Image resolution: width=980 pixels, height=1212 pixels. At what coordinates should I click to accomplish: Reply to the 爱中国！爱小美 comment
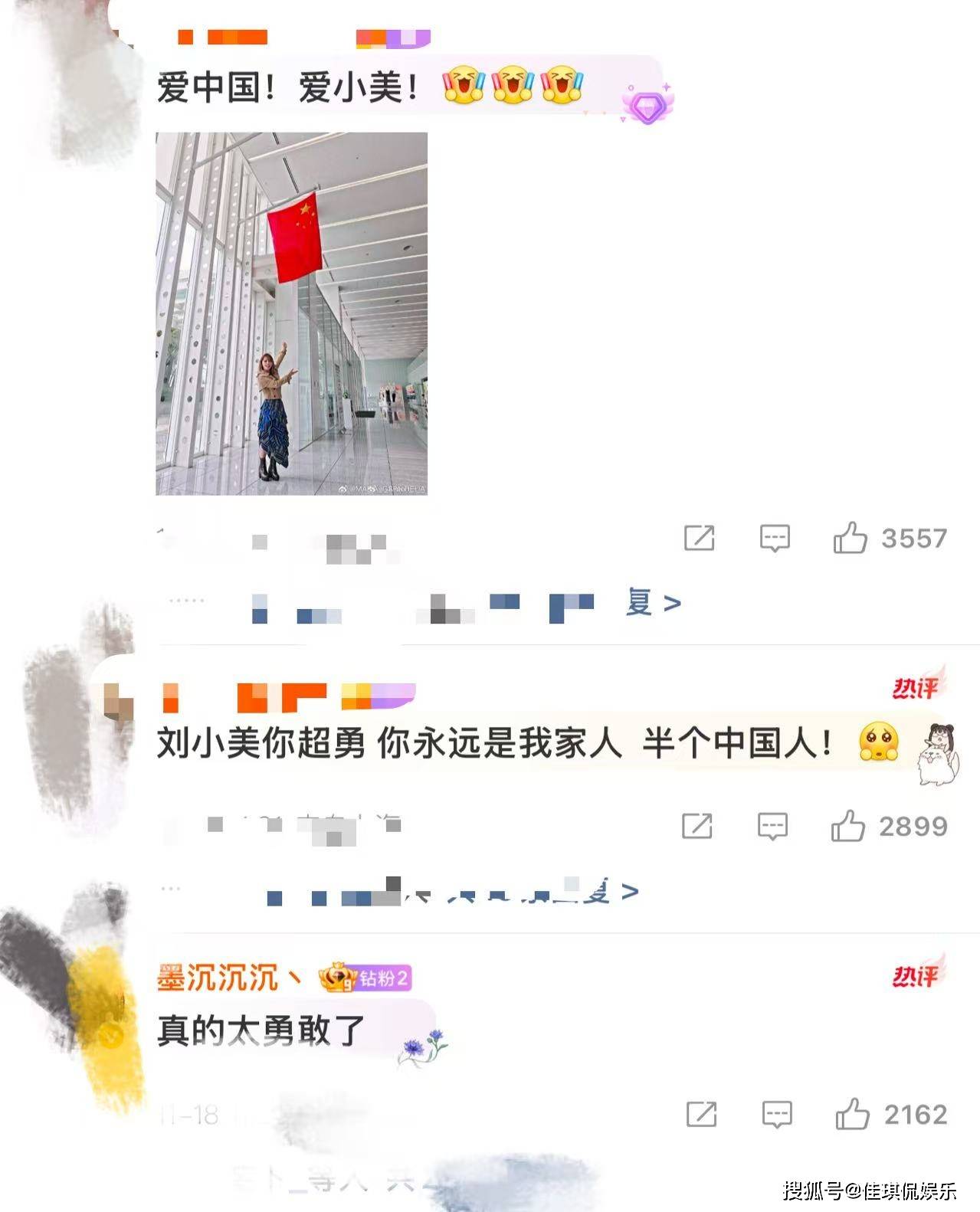[774, 538]
